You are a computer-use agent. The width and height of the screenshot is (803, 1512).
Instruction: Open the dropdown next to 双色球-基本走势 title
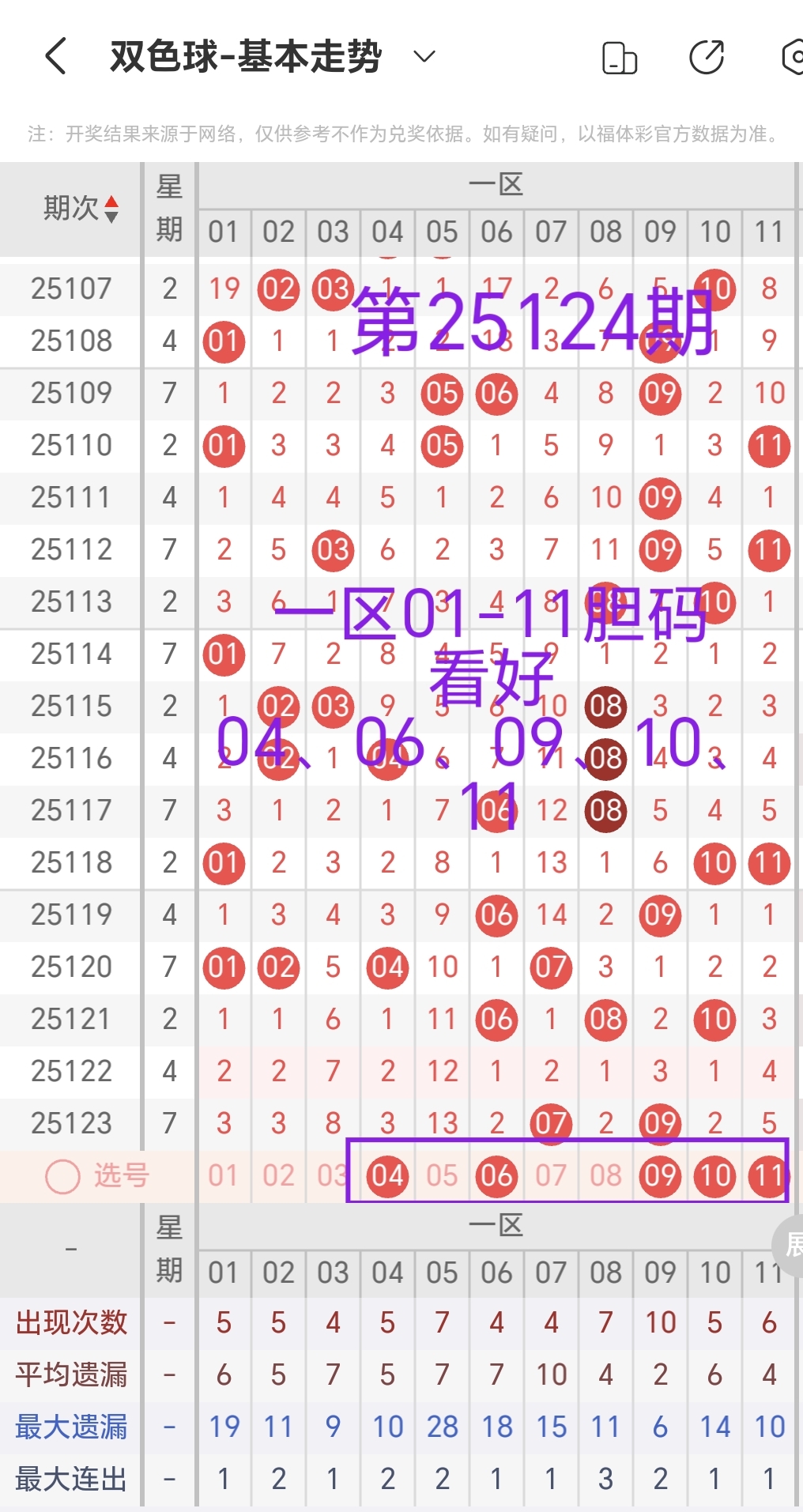tap(423, 56)
